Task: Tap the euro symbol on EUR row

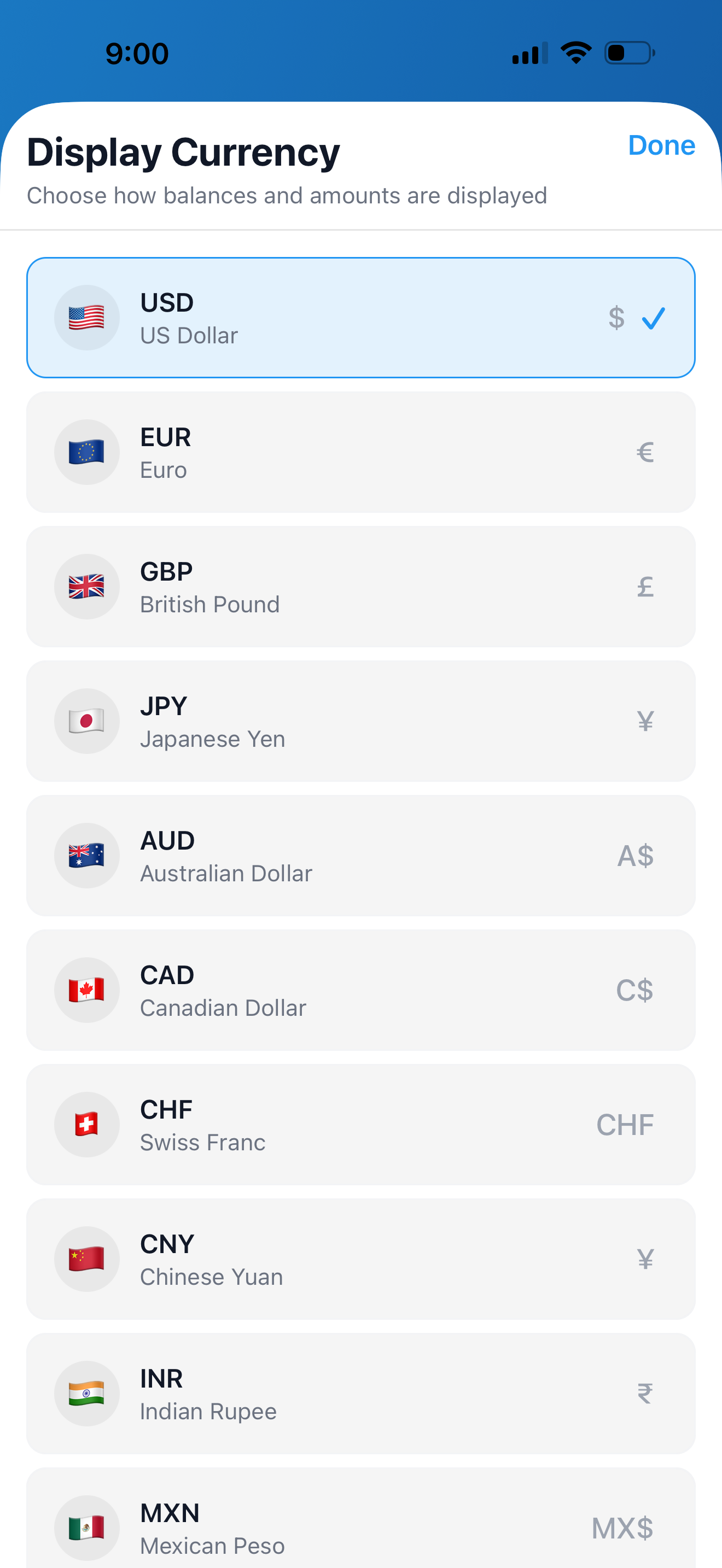Action: click(646, 452)
